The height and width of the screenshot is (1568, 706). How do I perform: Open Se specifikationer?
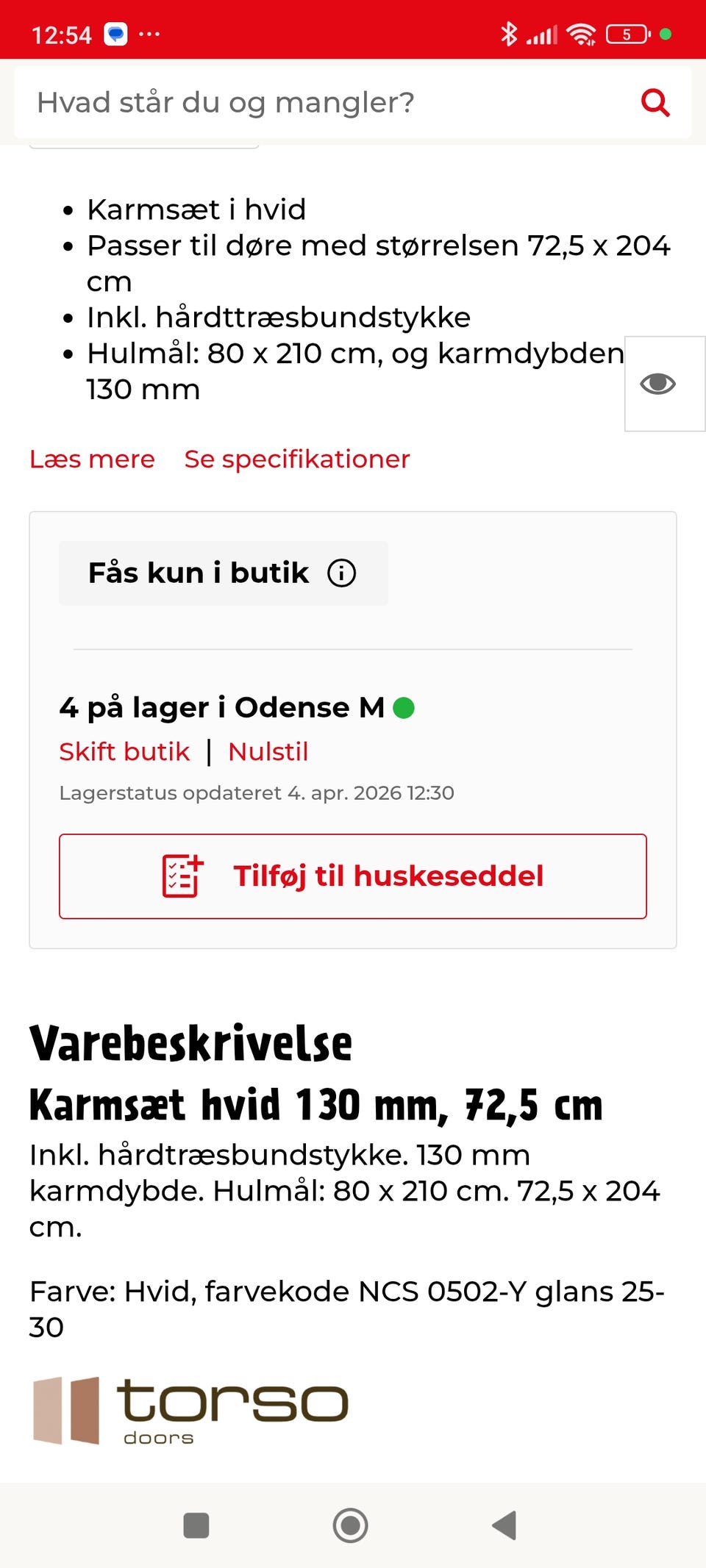297,459
